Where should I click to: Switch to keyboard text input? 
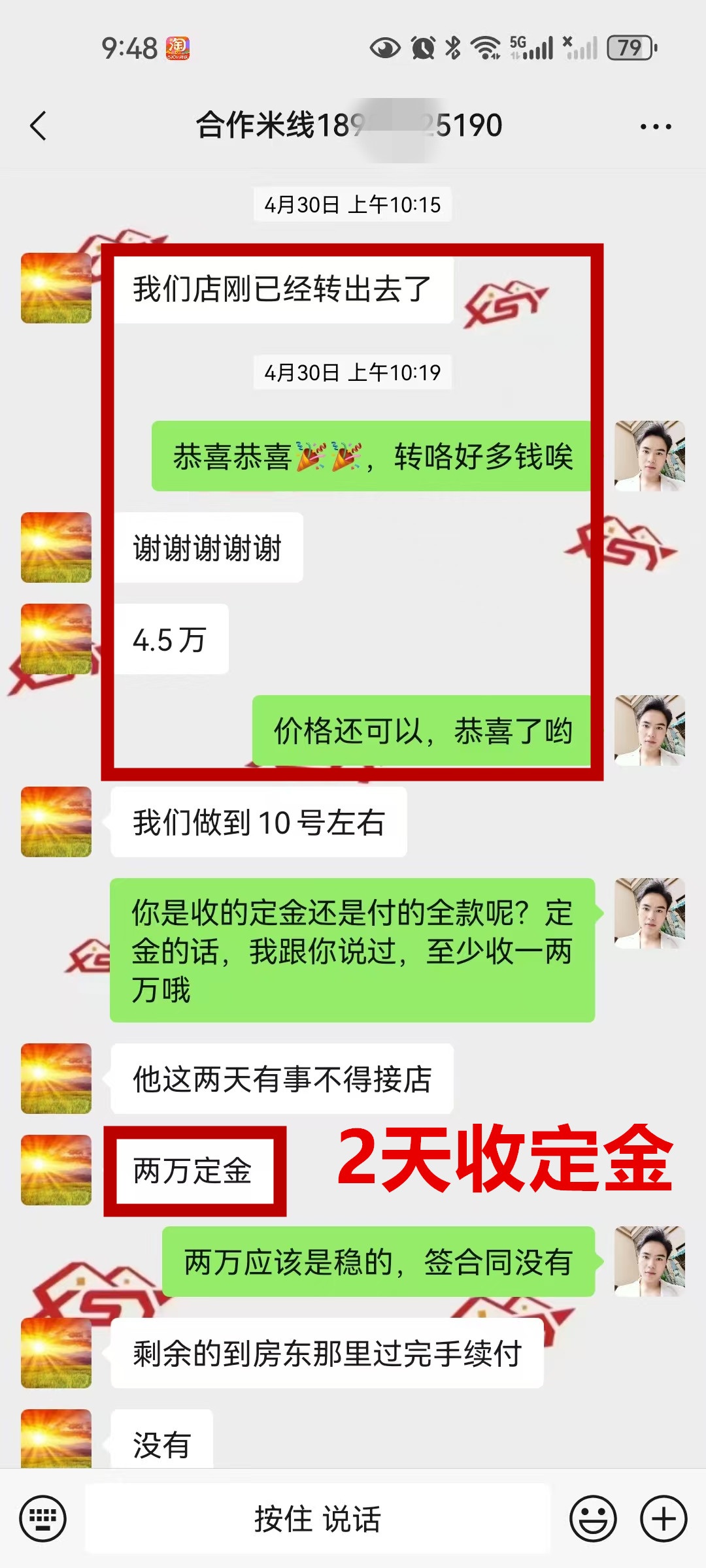tap(43, 1518)
